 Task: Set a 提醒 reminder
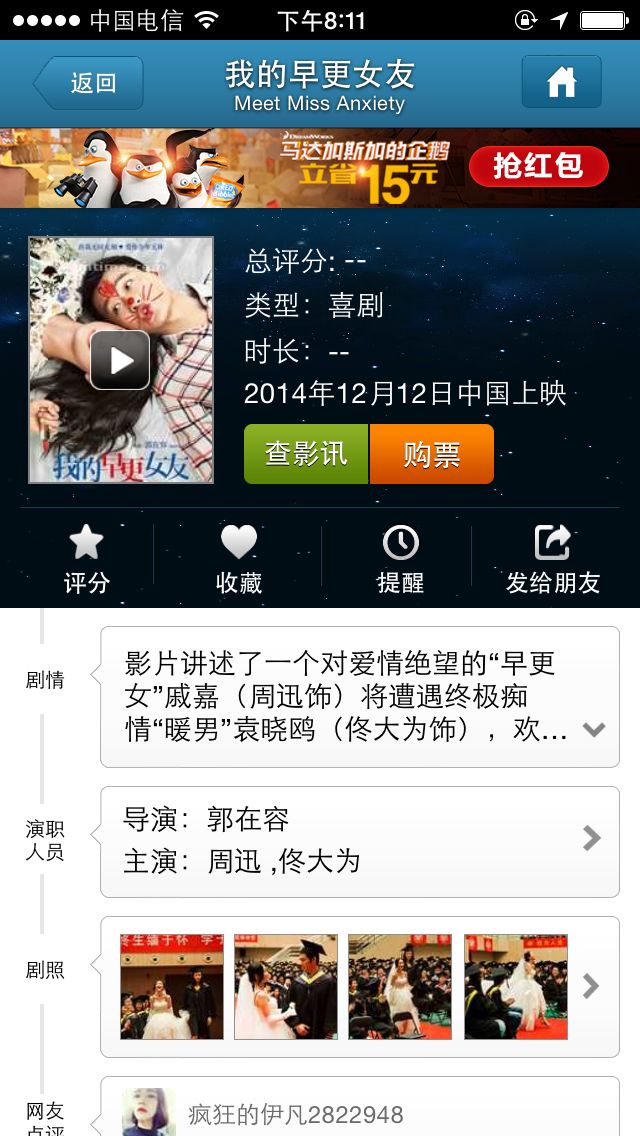pyautogui.click(x=400, y=560)
